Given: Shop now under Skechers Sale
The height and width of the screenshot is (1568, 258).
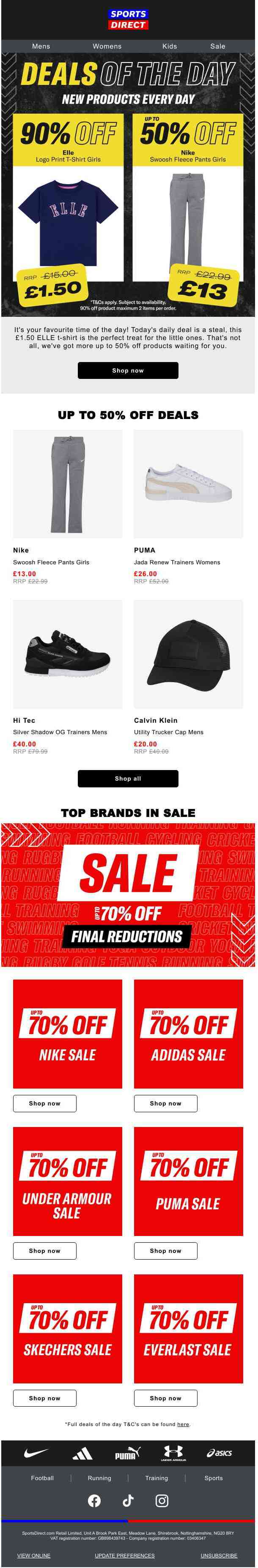Looking at the screenshot, I should coord(44,1398).
